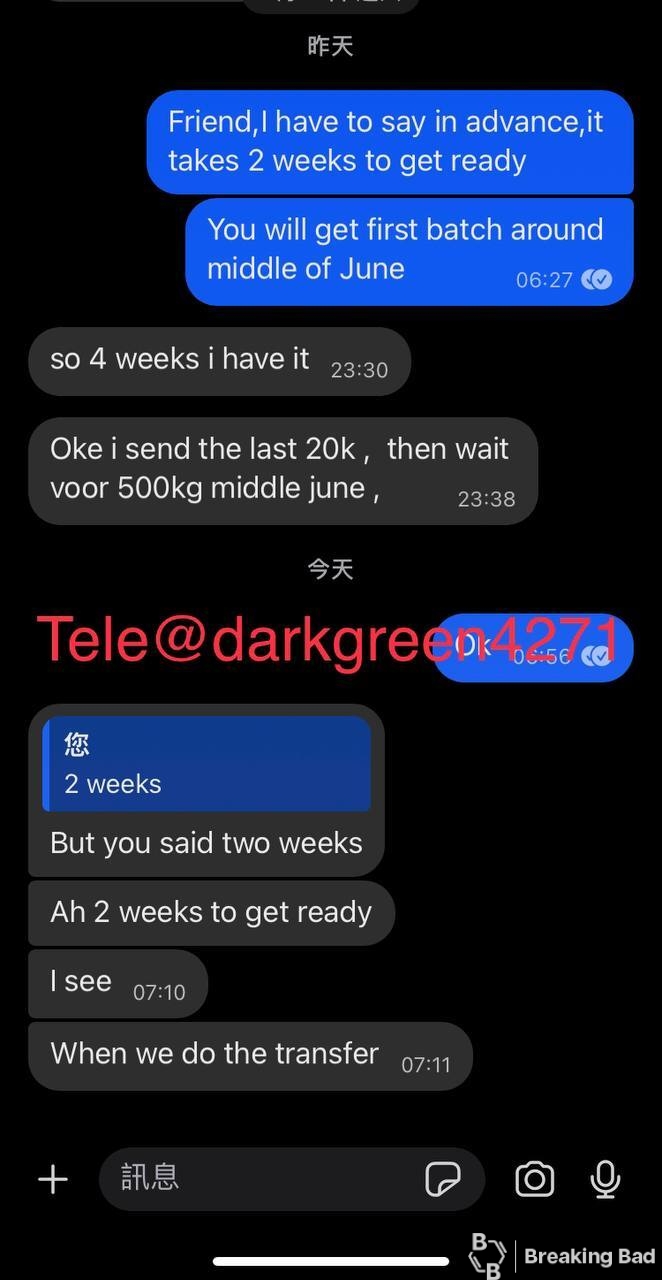The height and width of the screenshot is (1280, 662).
Task: Open the attachment plus menu
Action: (x=53, y=1179)
